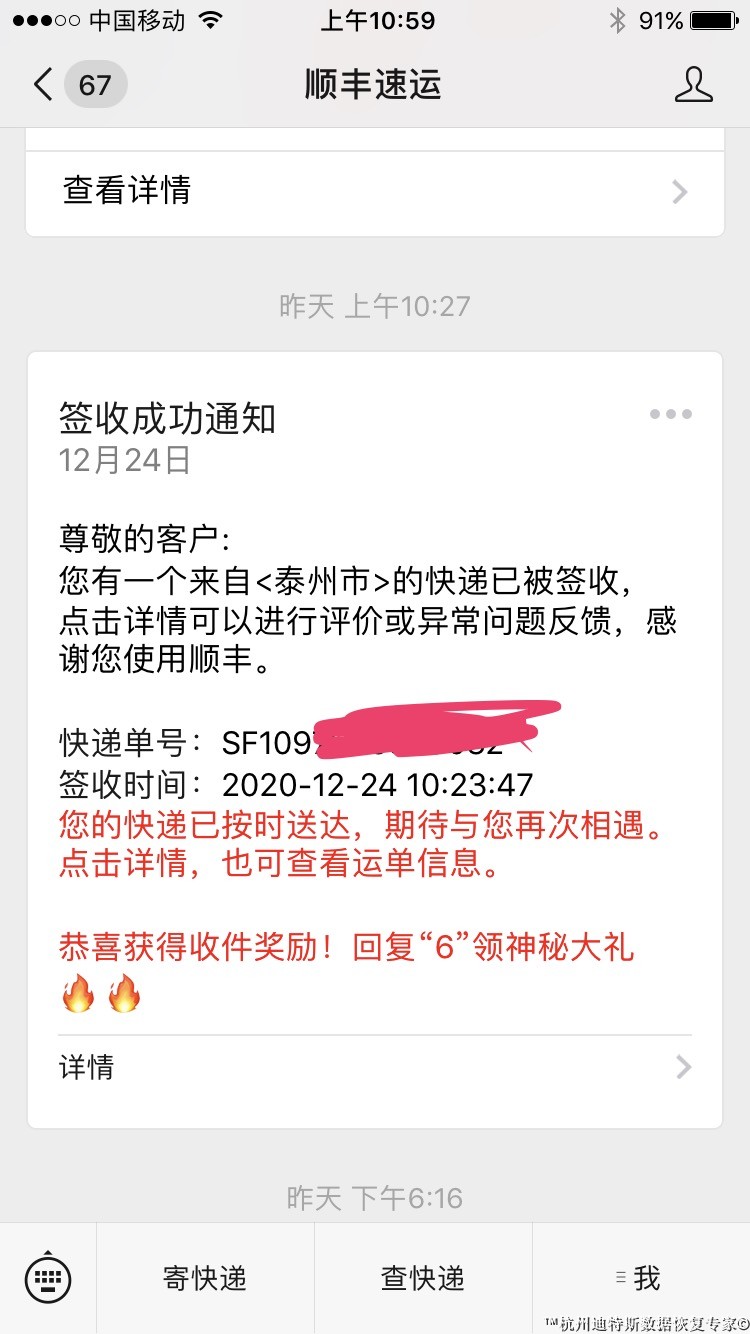Open the three-dot menu on 签收成功通知
Viewport: 750px width, 1334px height.
tap(670, 414)
